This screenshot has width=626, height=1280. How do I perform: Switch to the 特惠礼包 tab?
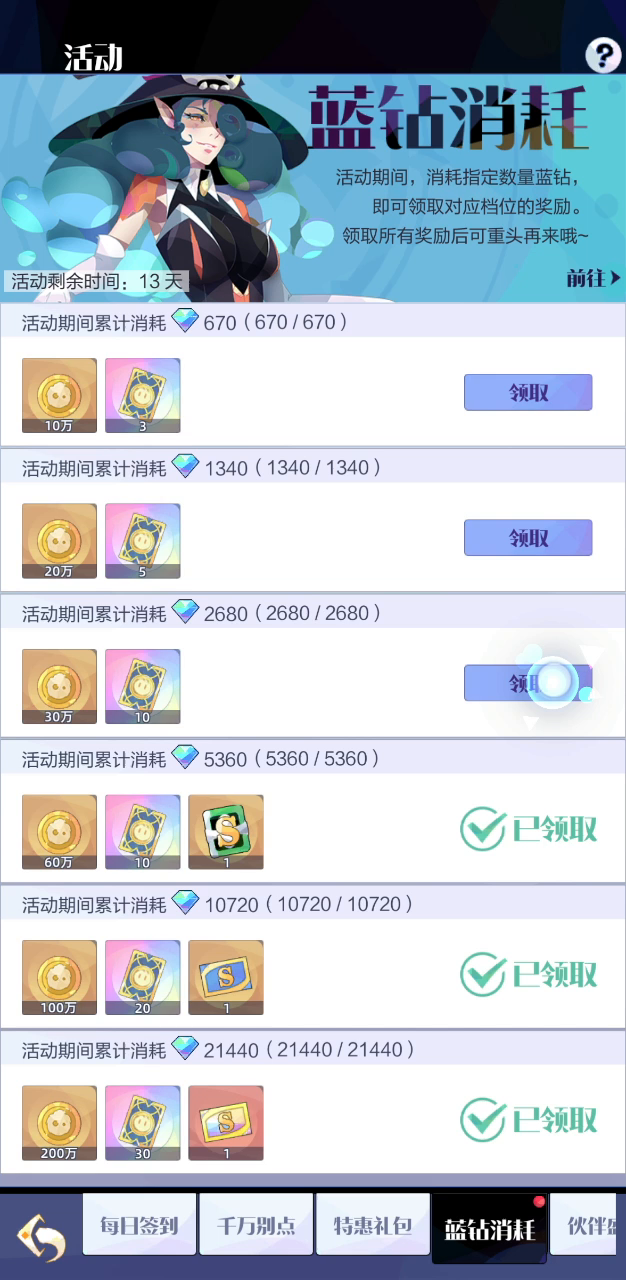371,1225
